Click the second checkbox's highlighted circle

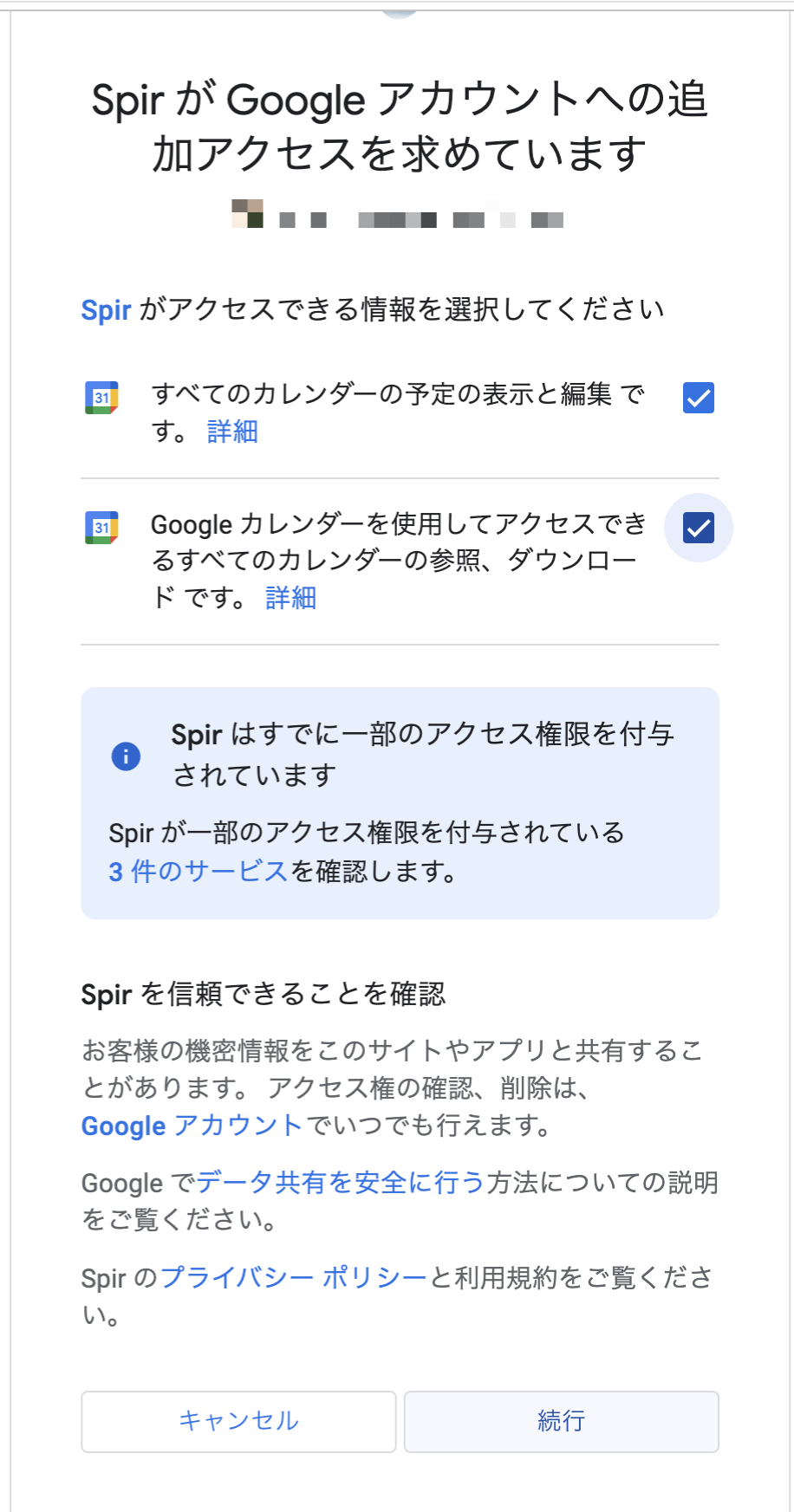[x=698, y=527]
